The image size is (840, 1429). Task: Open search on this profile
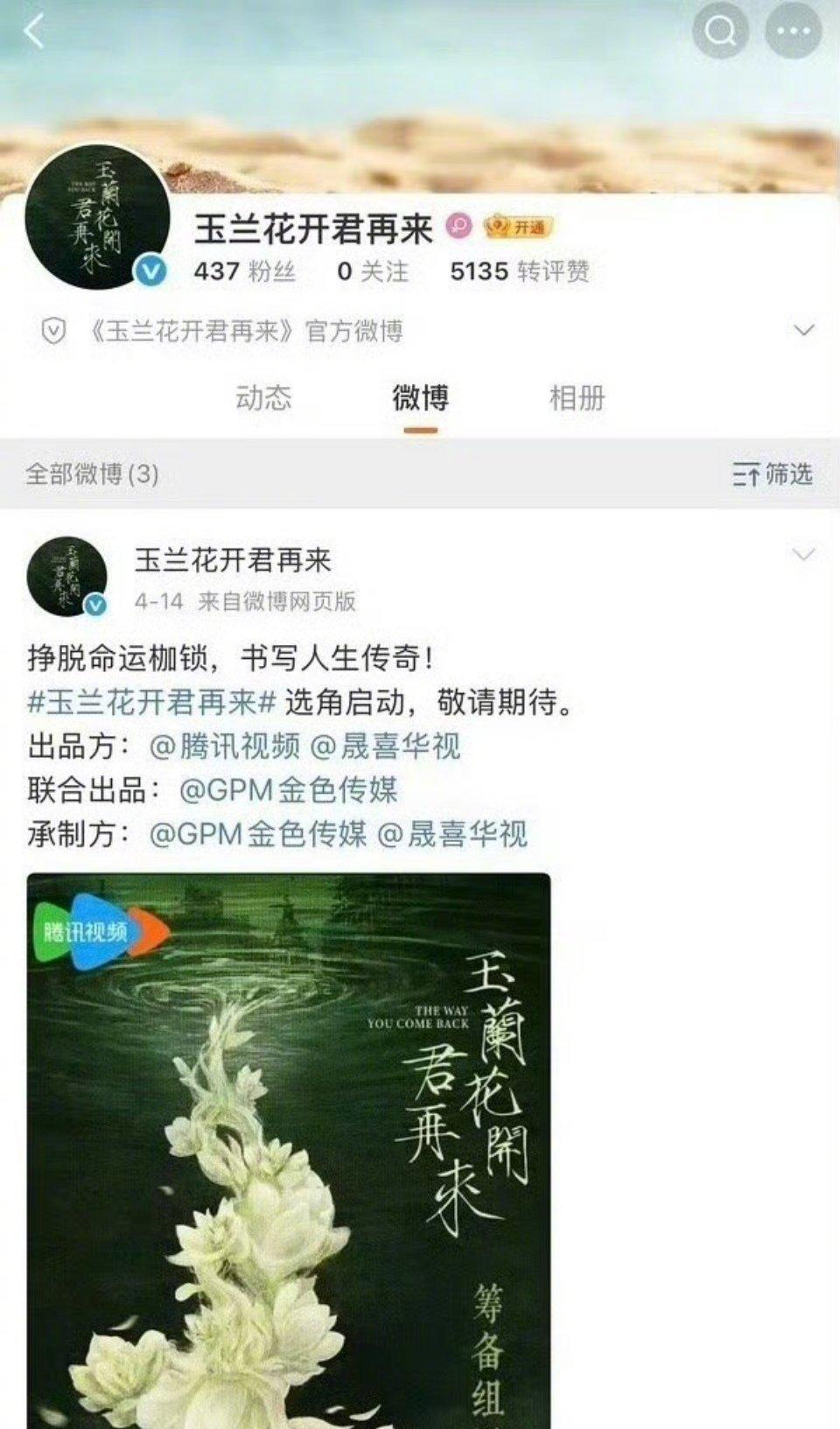pos(720,32)
